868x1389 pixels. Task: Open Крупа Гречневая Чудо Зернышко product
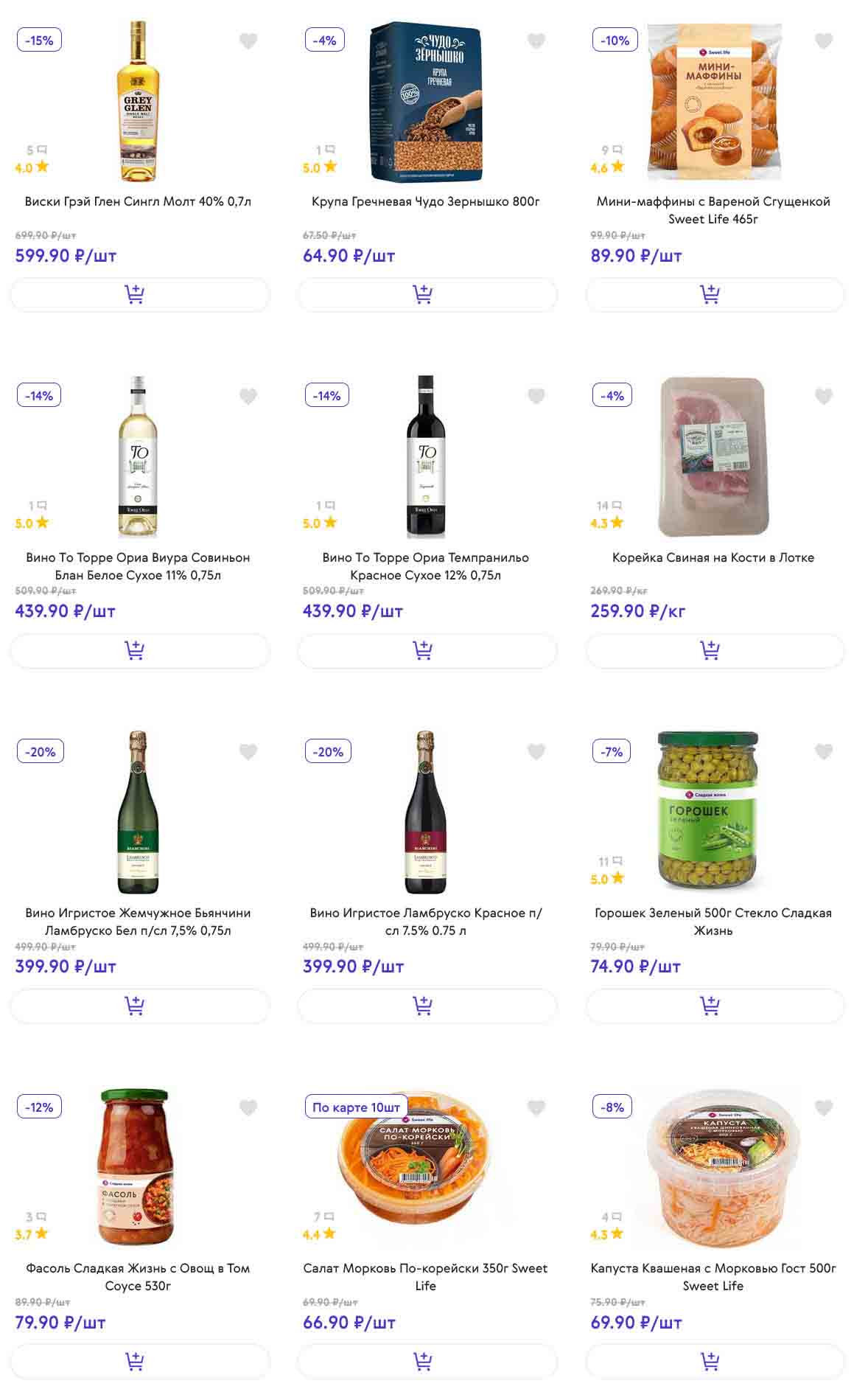tap(425, 201)
